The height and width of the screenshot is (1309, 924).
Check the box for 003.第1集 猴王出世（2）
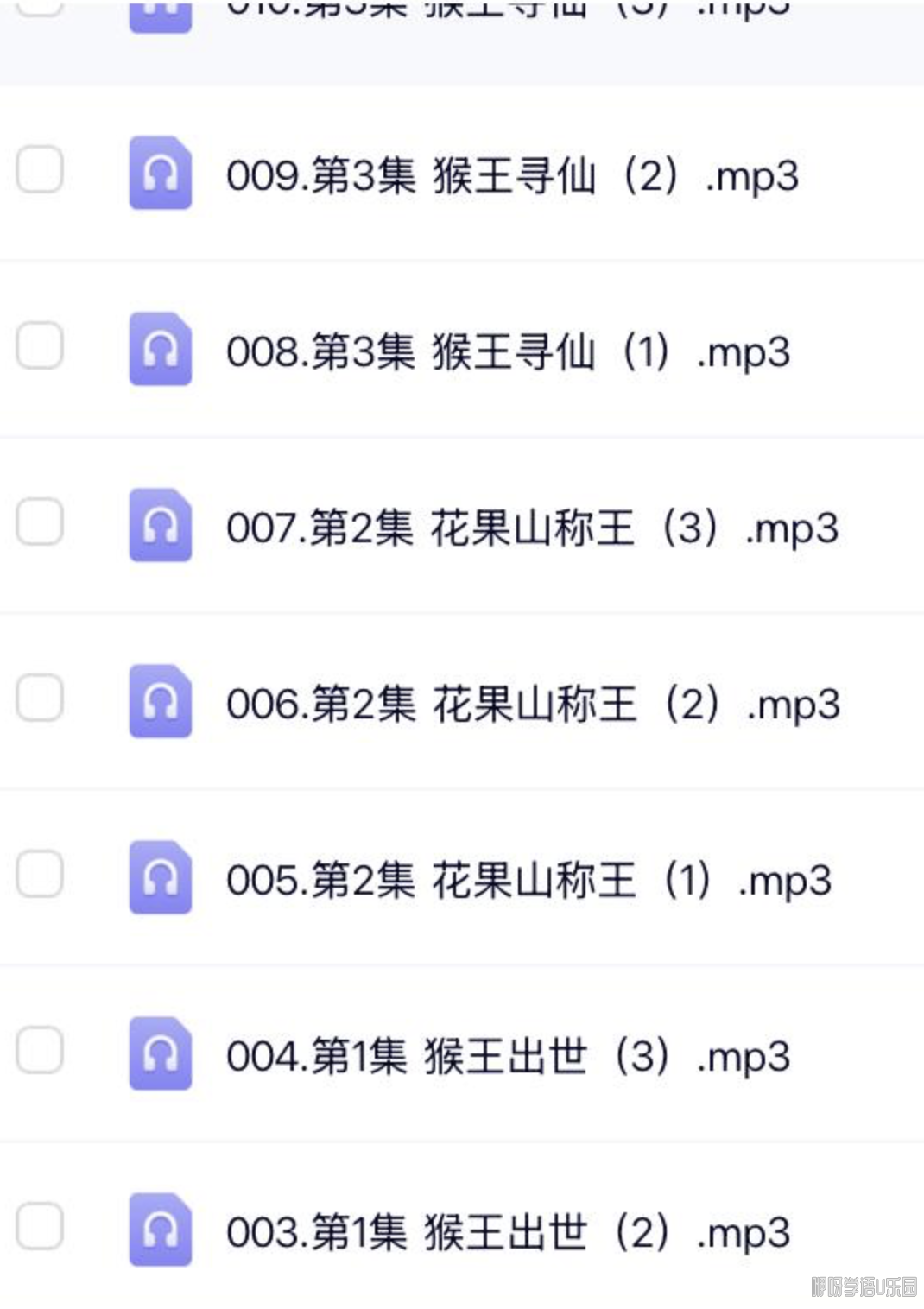pyautogui.click(x=40, y=1226)
